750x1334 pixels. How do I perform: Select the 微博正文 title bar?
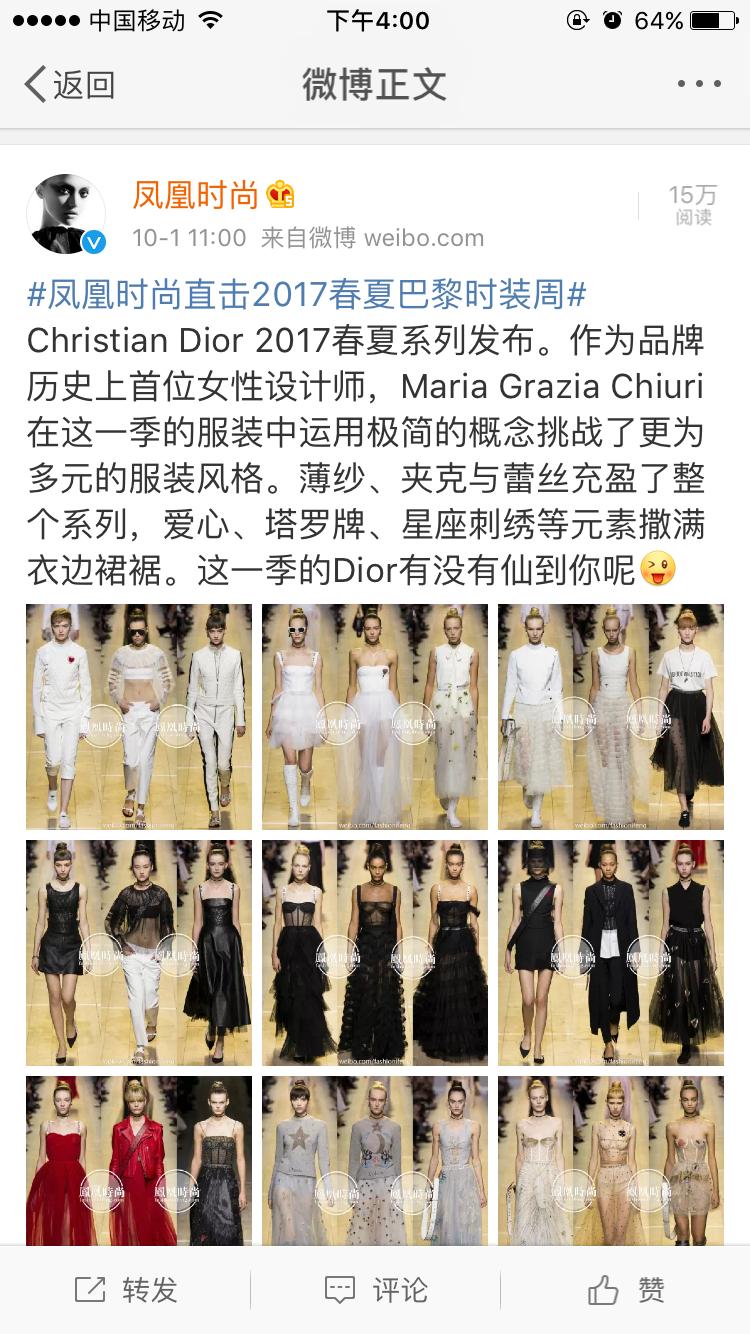click(x=373, y=86)
